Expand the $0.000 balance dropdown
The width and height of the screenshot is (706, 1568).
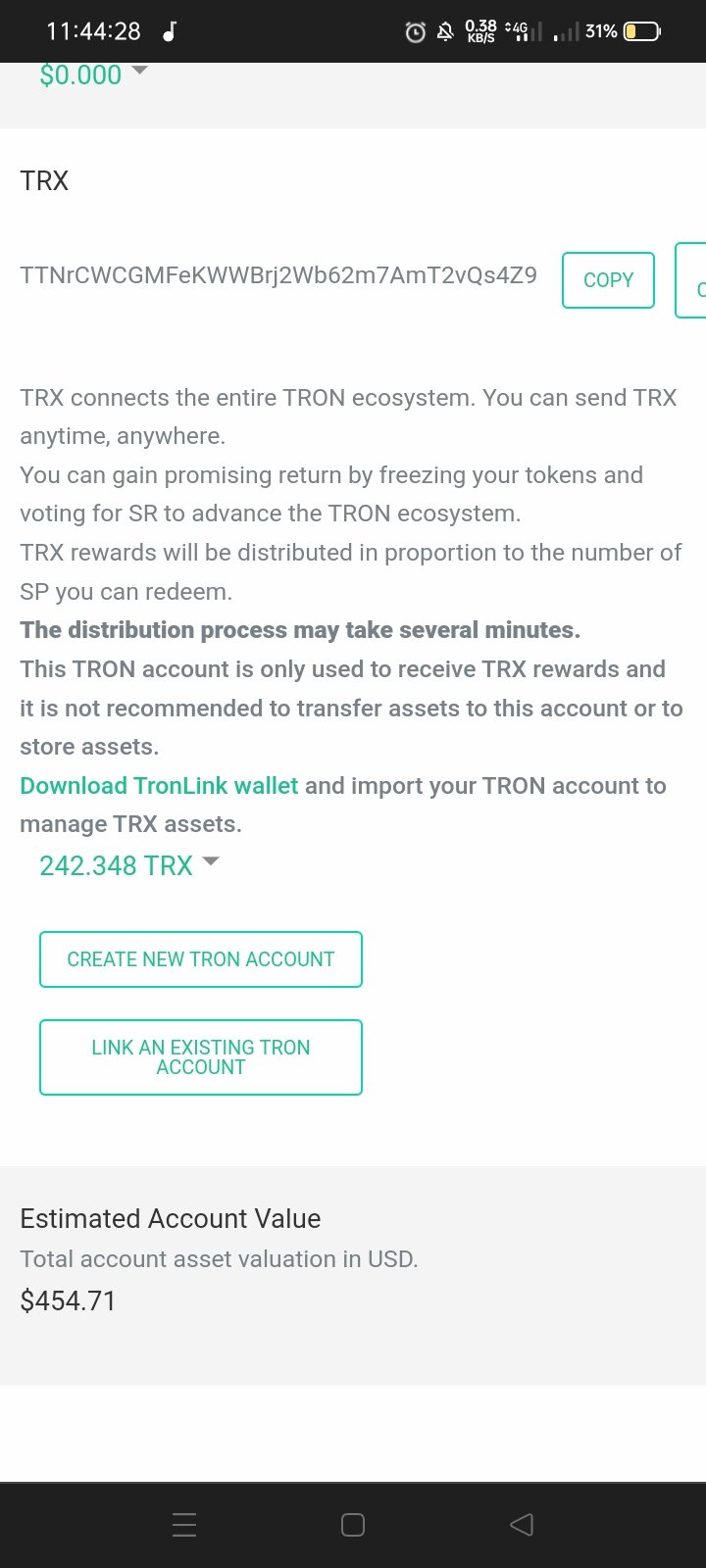(x=139, y=73)
